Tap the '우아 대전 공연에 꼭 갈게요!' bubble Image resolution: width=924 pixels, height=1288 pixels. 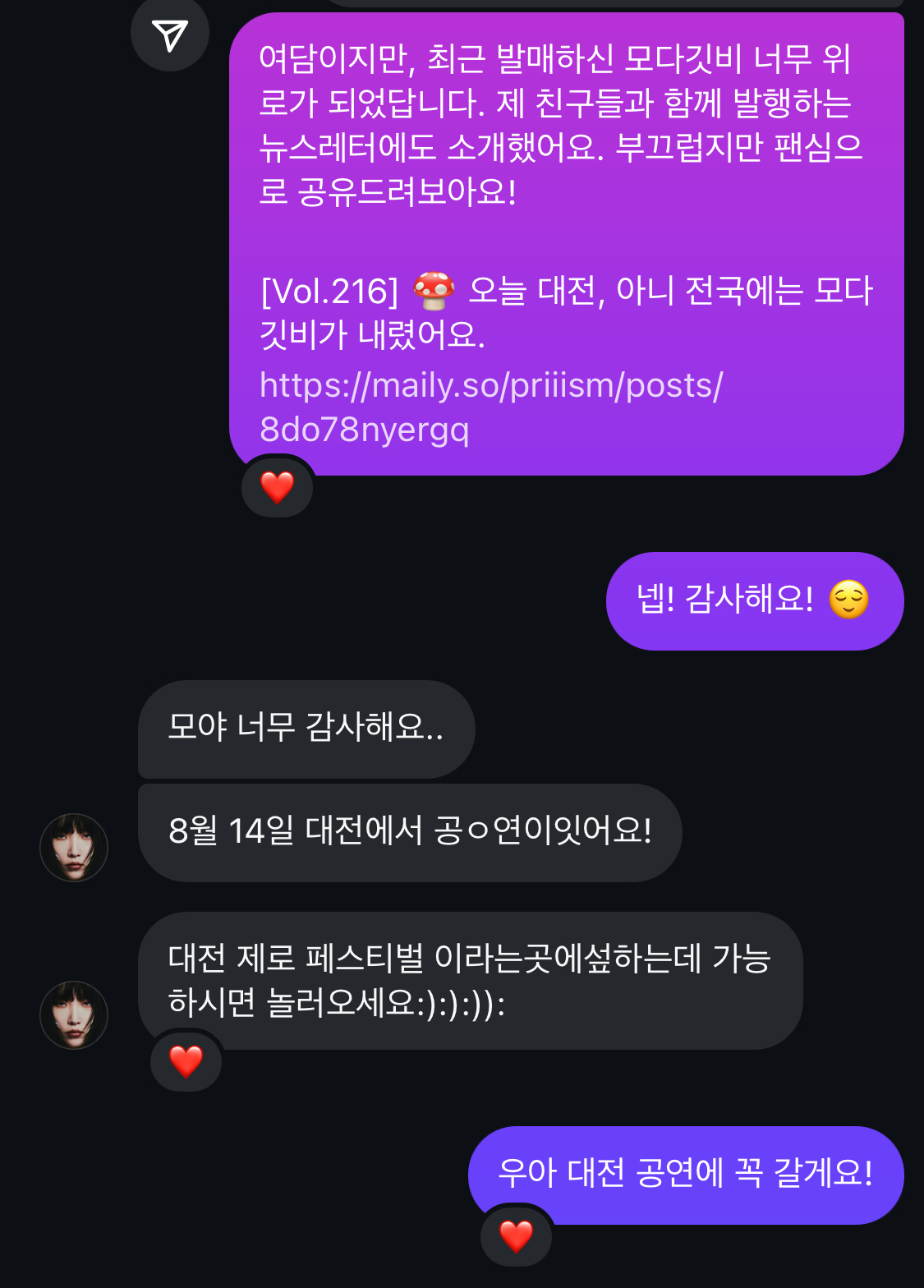687,1176
